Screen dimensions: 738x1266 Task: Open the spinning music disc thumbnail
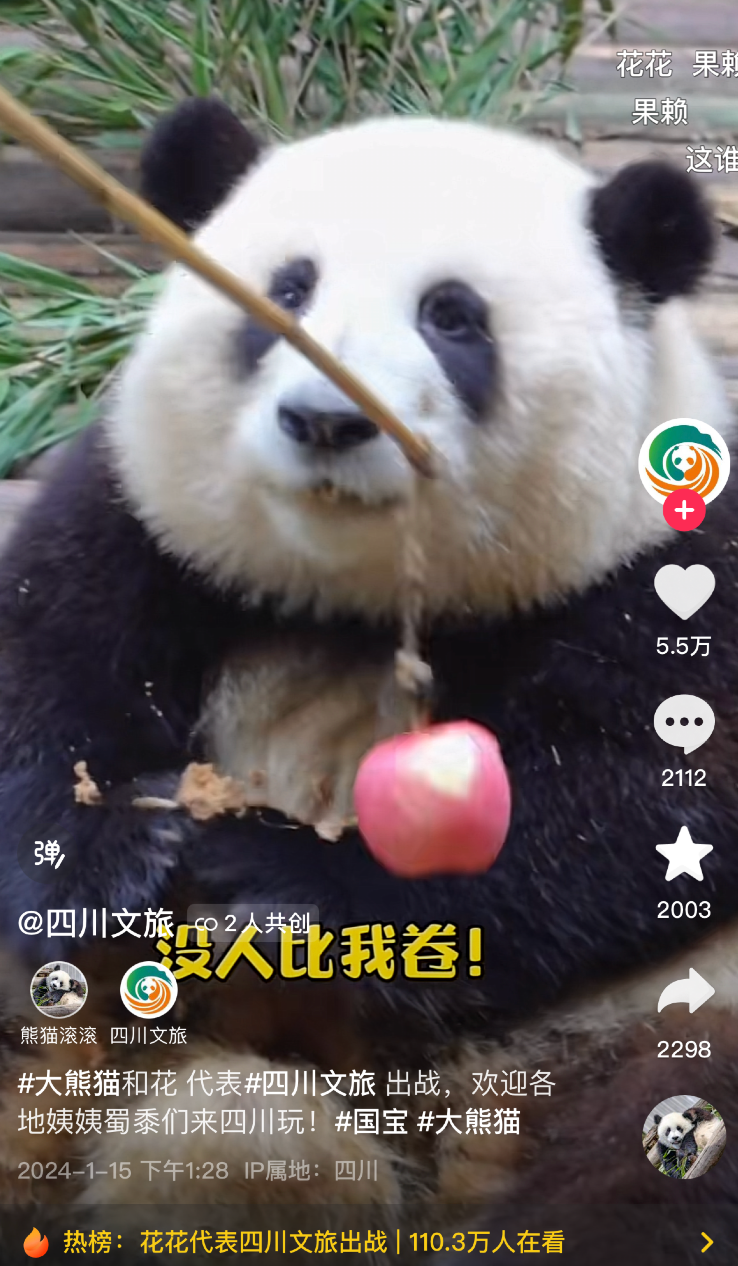click(x=684, y=1137)
